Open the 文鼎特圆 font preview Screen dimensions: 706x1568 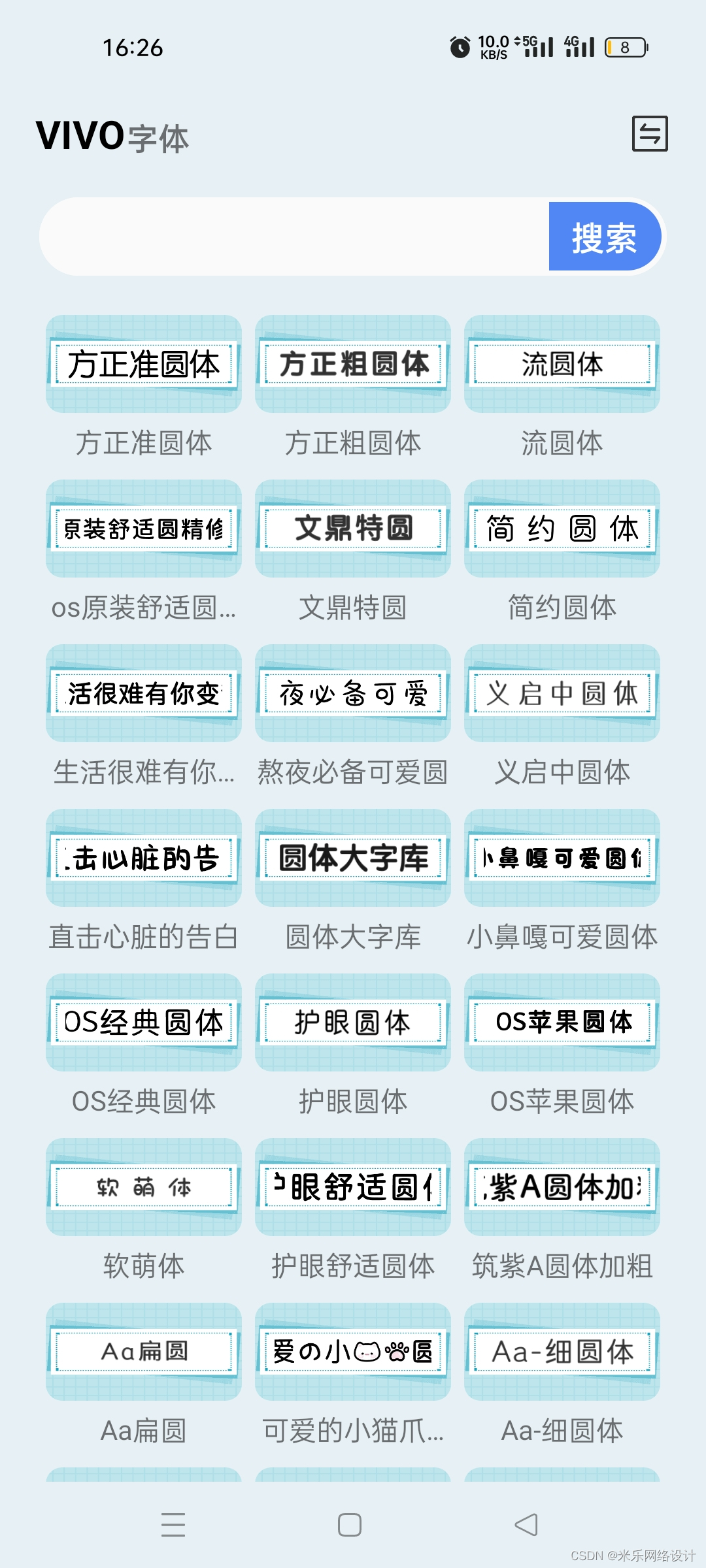[x=353, y=529]
